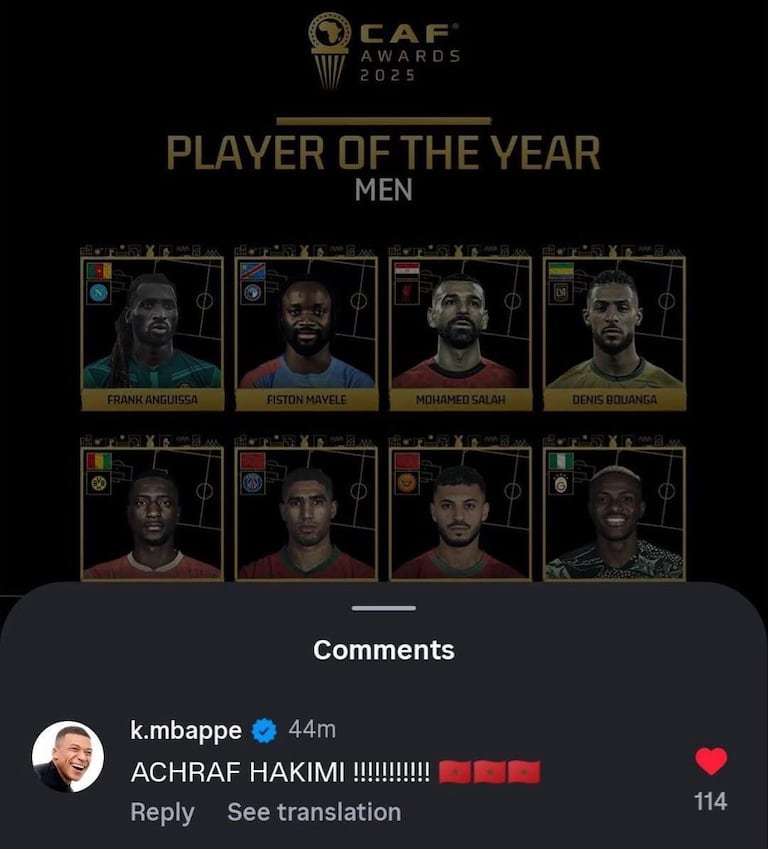The image size is (768, 849).
Task: Tap the Comments sheet drag handle
Action: (x=384, y=608)
